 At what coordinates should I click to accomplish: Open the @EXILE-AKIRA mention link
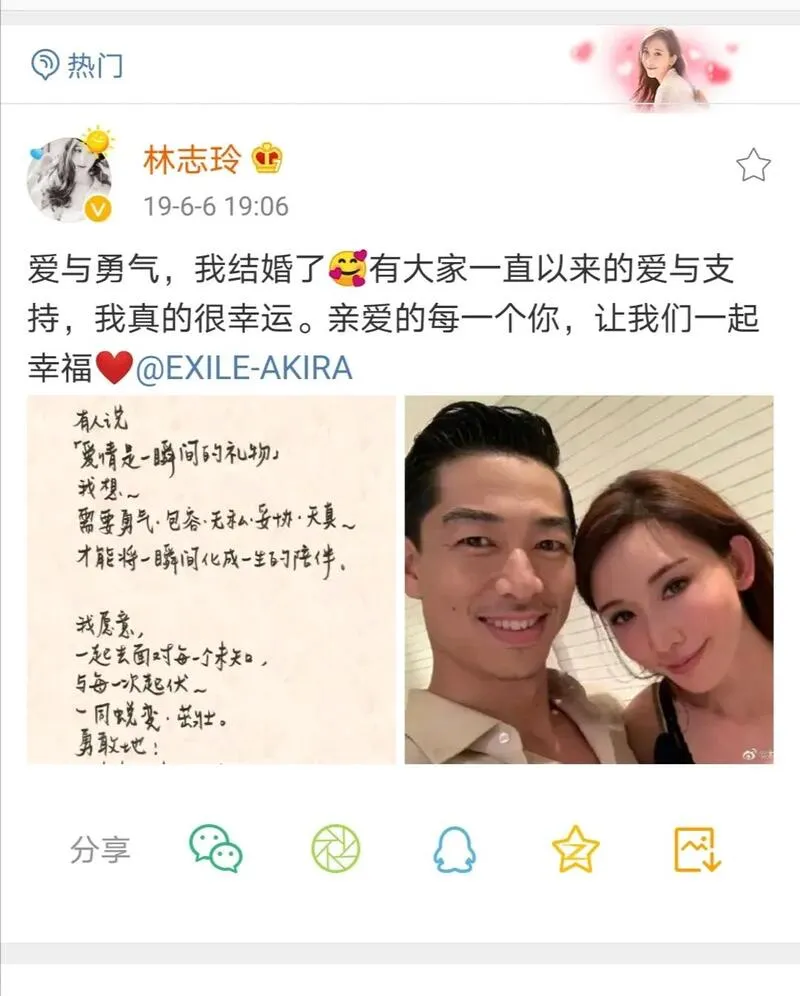click(243, 368)
